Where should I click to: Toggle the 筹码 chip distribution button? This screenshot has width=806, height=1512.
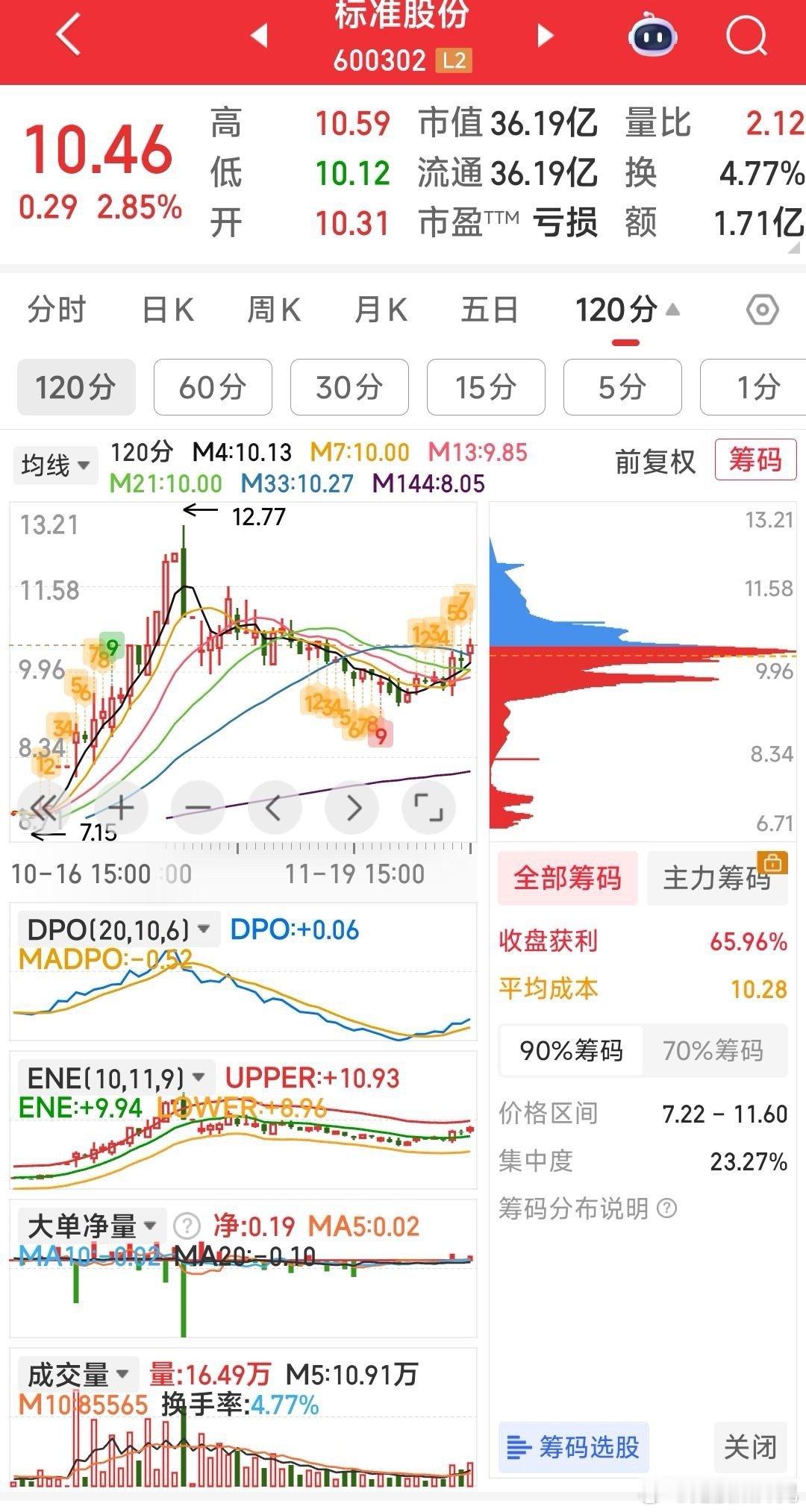pyautogui.click(x=755, y=460)
